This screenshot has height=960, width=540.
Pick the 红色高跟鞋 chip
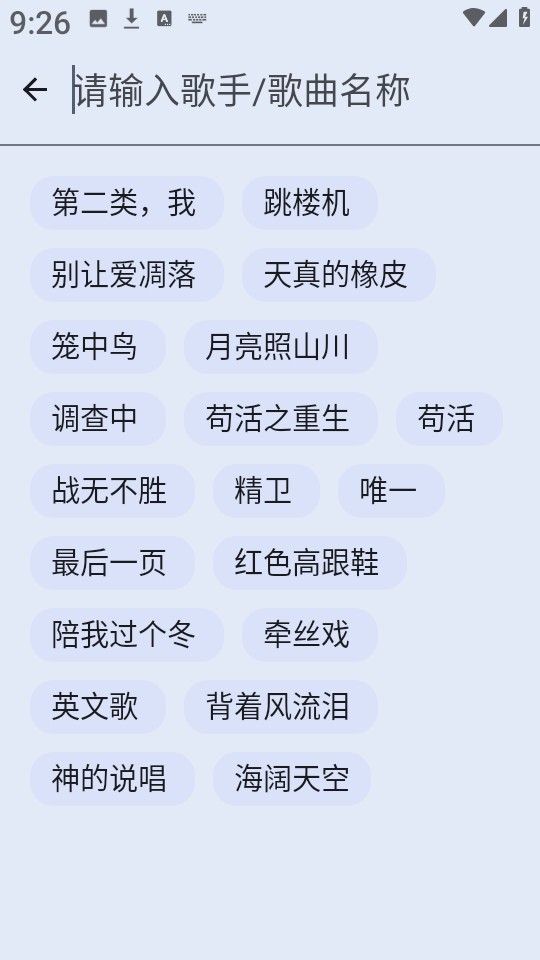[x=310, y=563]
